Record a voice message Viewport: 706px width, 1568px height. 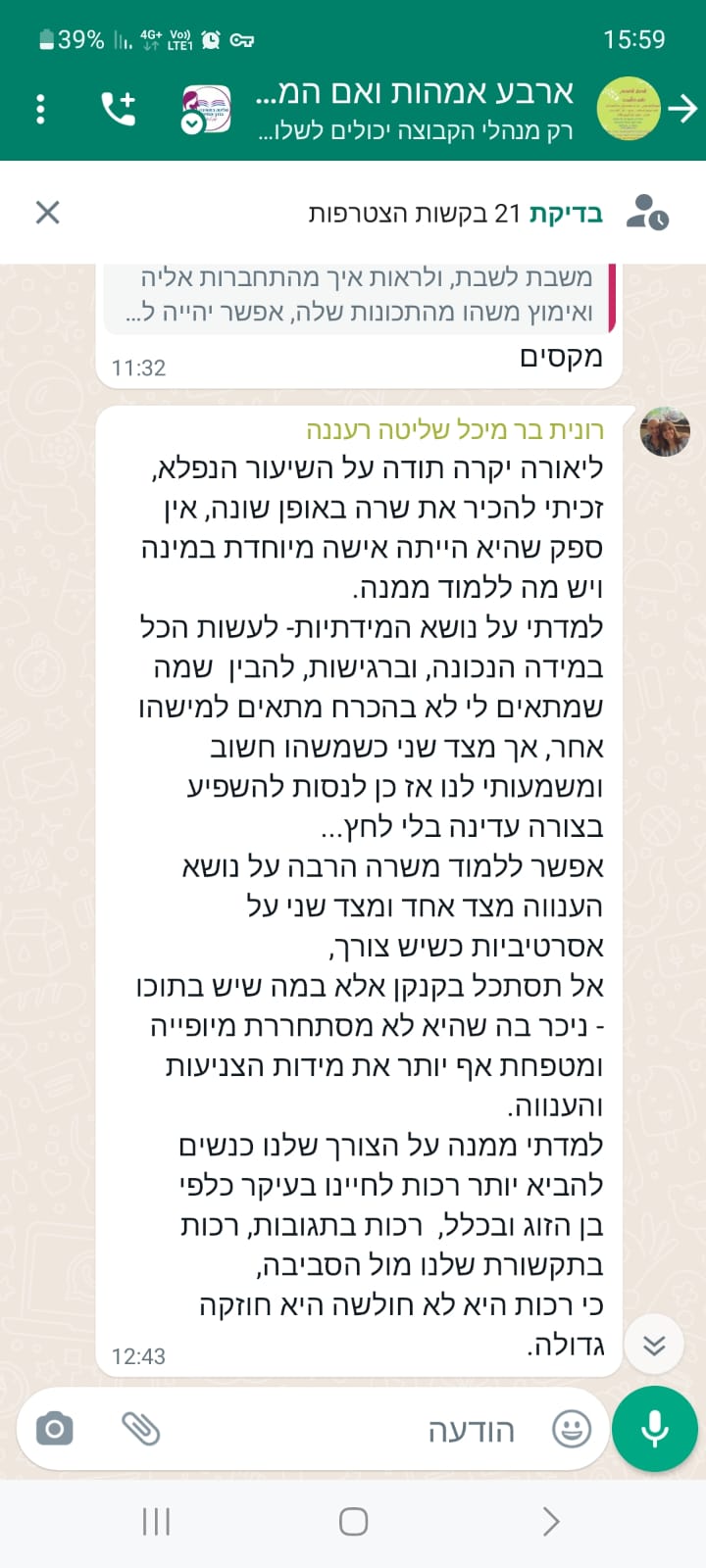pyautogui.click(x=654, y=1429)
